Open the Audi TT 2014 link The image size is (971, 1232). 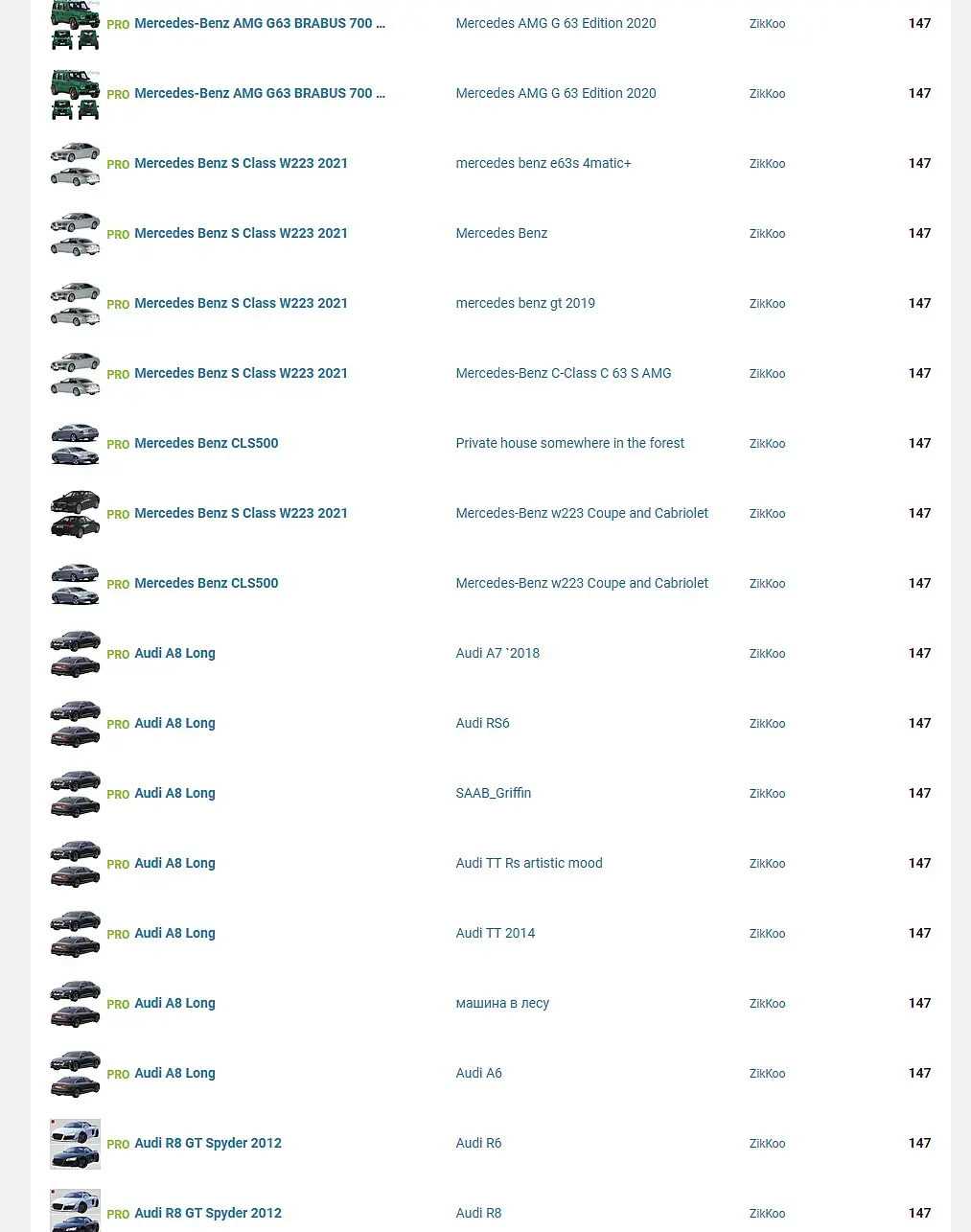tap(495, 933)
